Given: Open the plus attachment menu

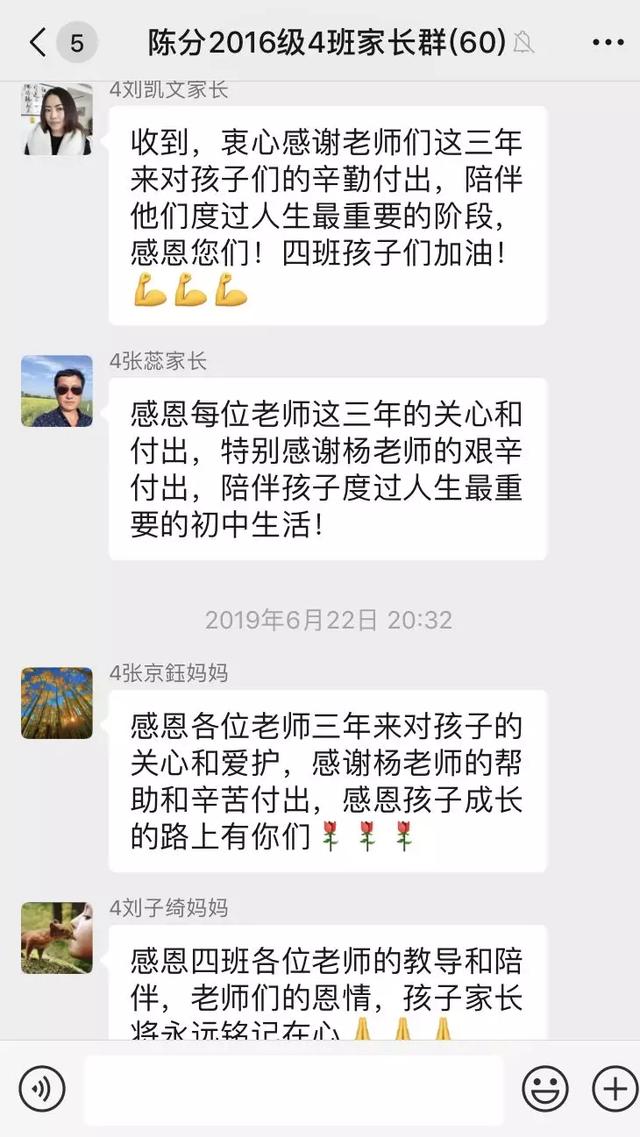Looking at the screenshot, I should [612, 1089].
